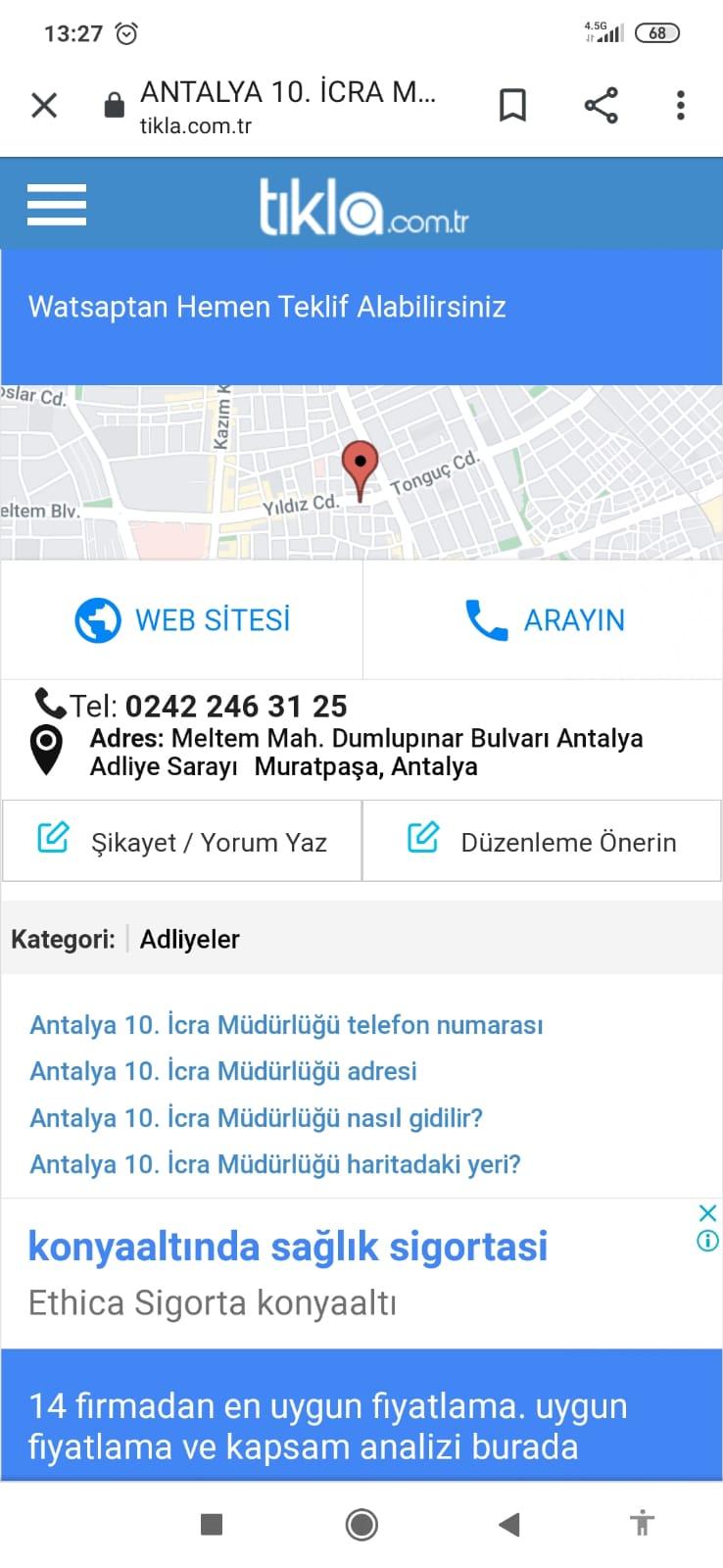The width and height of the screenshot is (723, 1568).
Task: Bookmark this tikla.com.tr page
Action: [x=512, y=105]
